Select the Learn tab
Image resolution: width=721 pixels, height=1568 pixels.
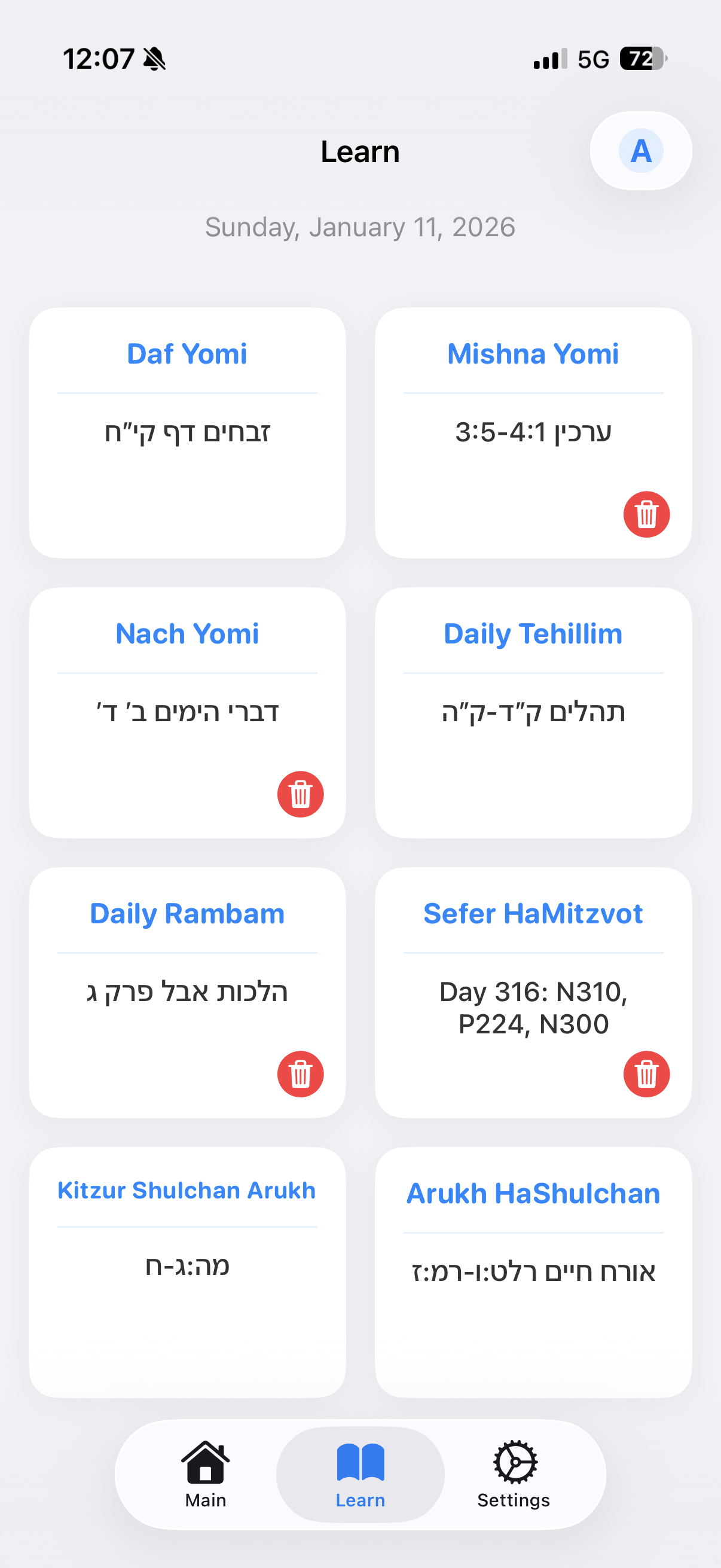click(360, 1474)
